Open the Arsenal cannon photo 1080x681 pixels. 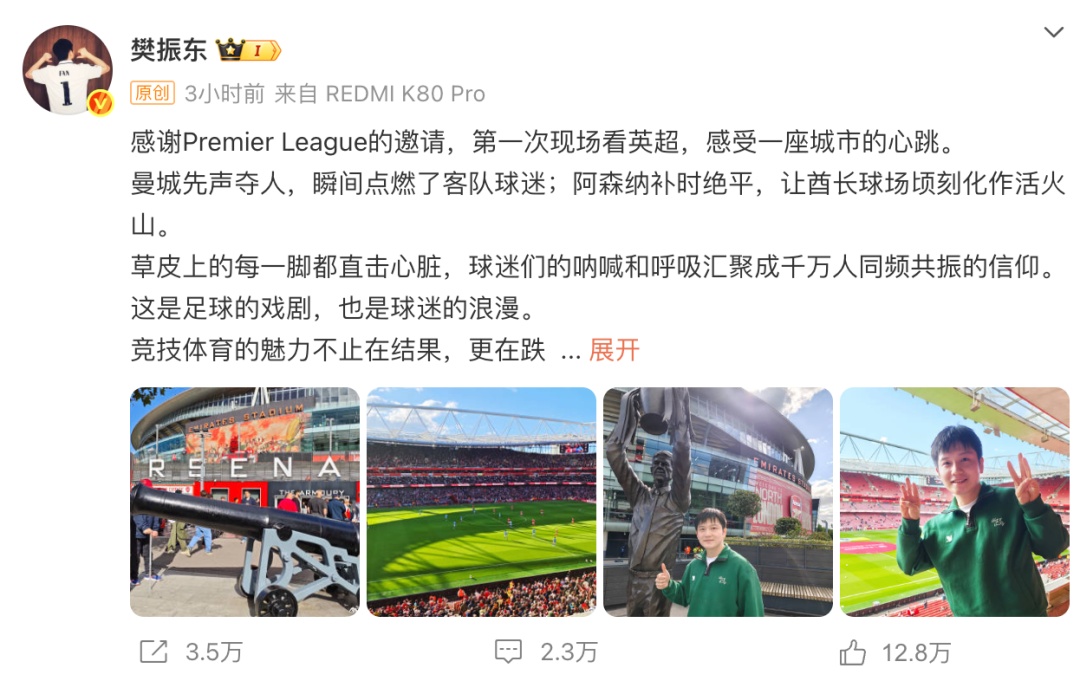(244, 501)
